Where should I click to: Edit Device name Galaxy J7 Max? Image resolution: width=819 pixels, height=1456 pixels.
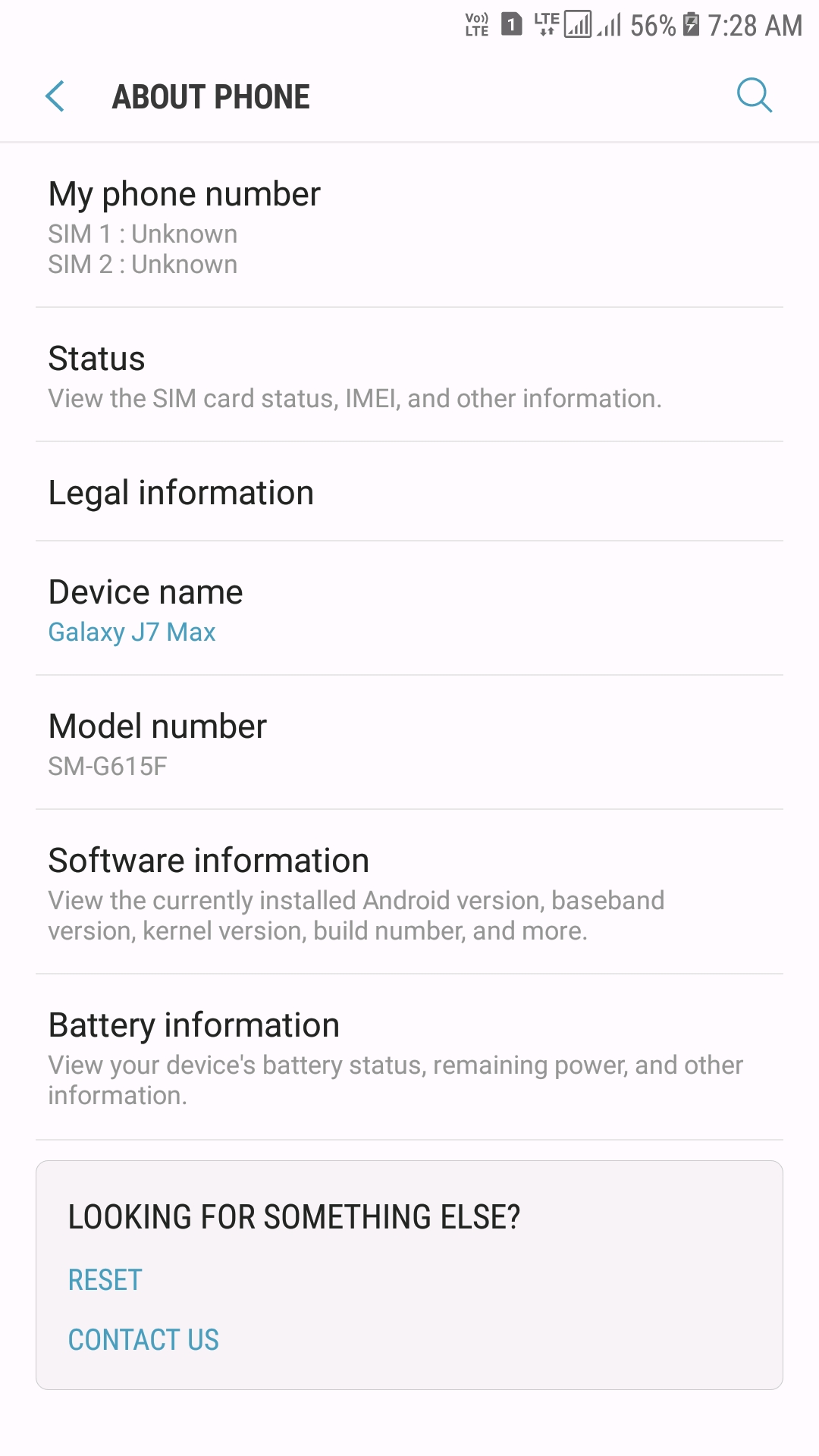tap(409, 610)
